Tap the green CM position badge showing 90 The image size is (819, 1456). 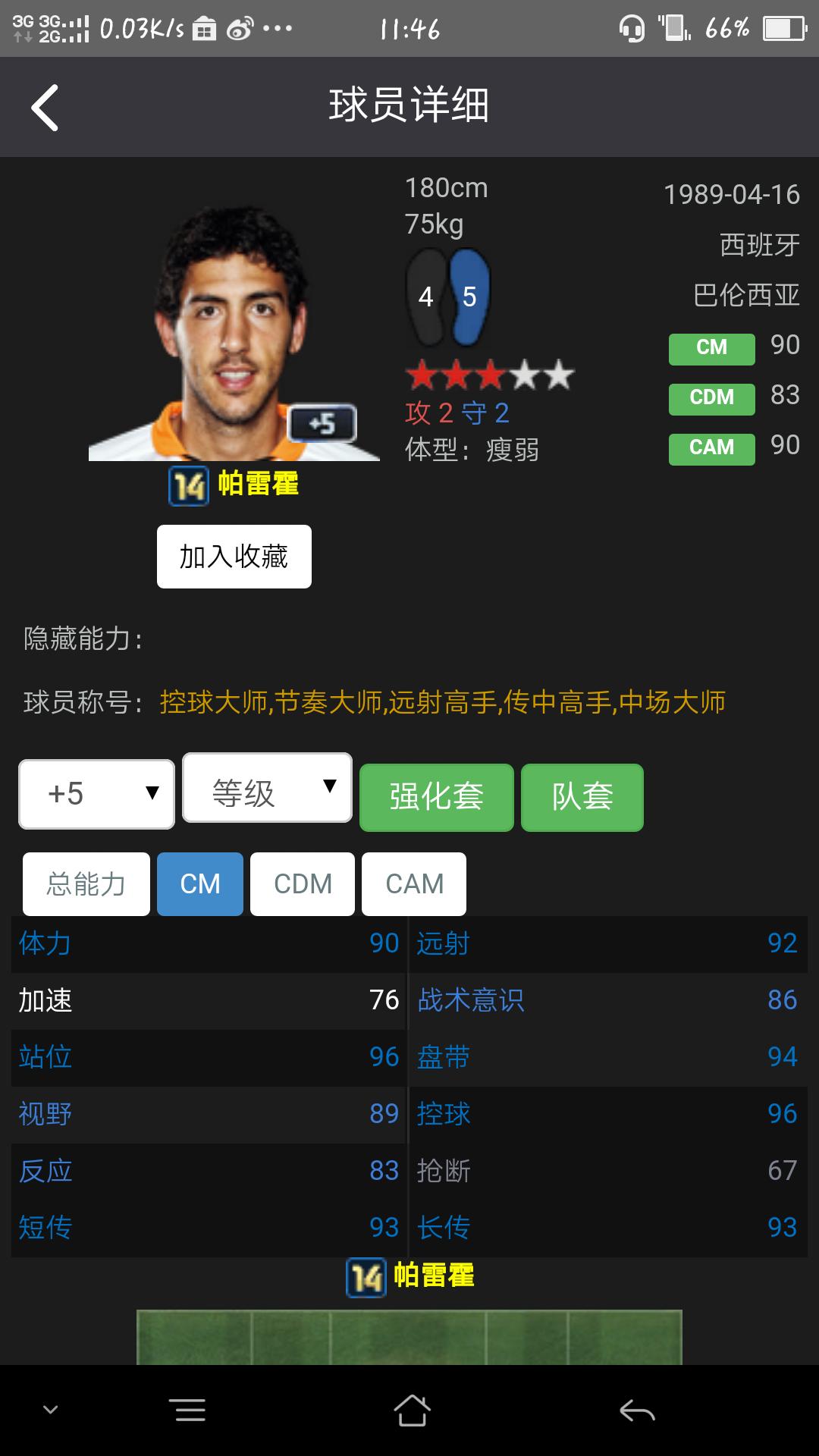[711, 348]
